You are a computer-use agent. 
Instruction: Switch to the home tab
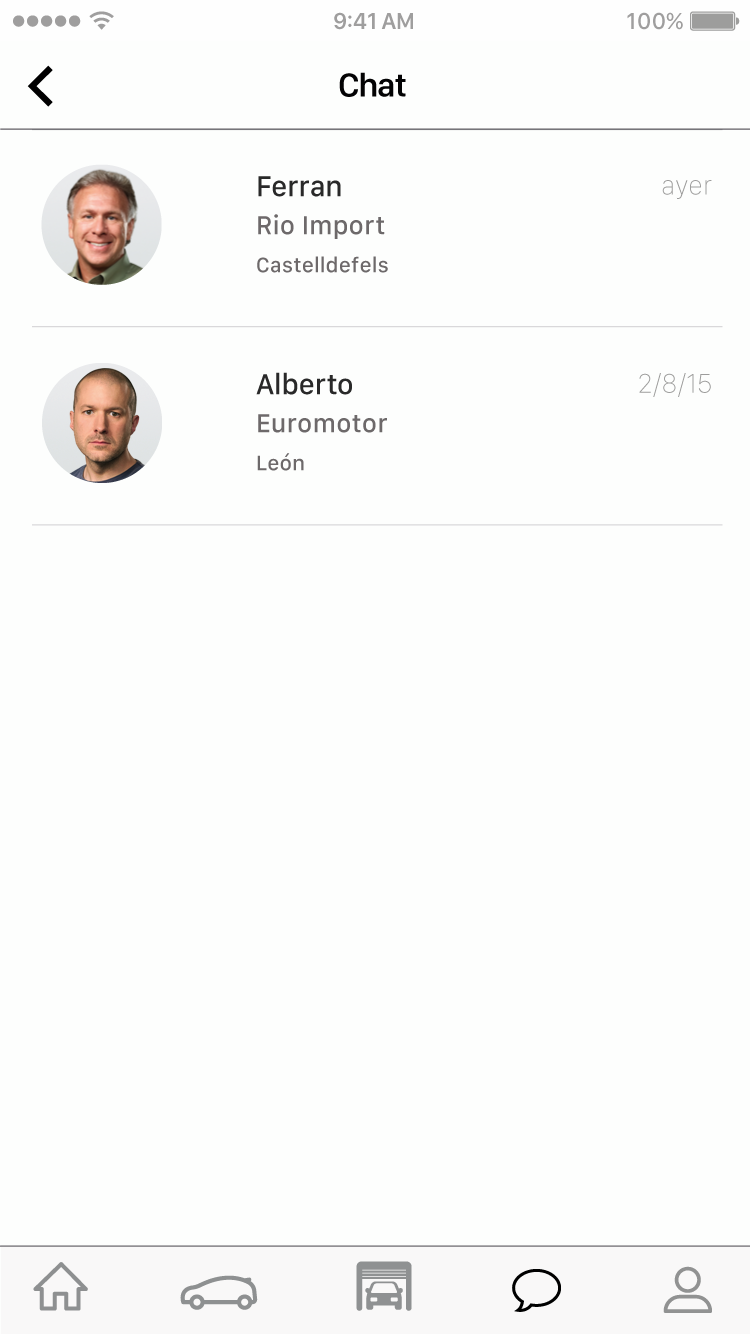tap(61, 1288)
